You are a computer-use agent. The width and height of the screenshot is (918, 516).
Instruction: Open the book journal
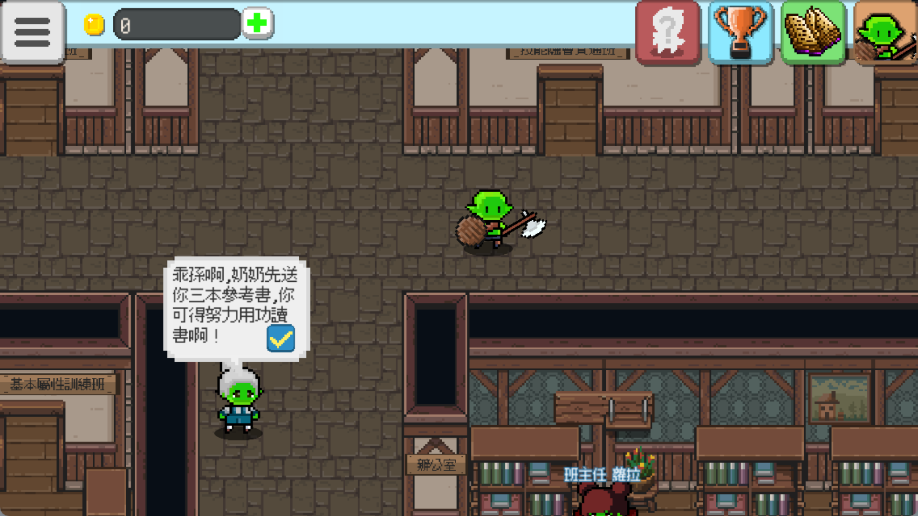[x=813, y=32]
